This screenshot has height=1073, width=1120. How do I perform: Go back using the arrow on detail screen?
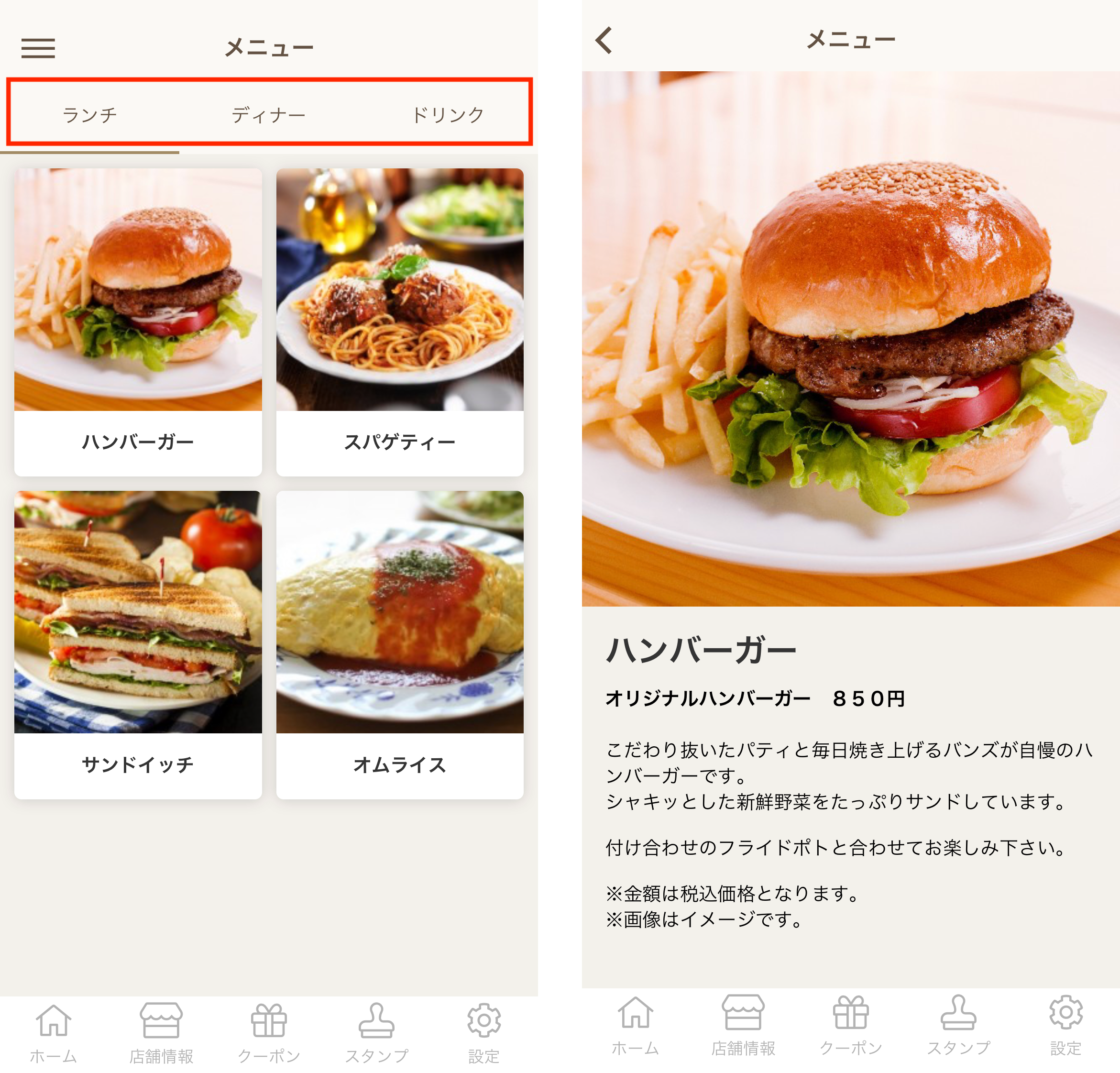click(604, 41)
